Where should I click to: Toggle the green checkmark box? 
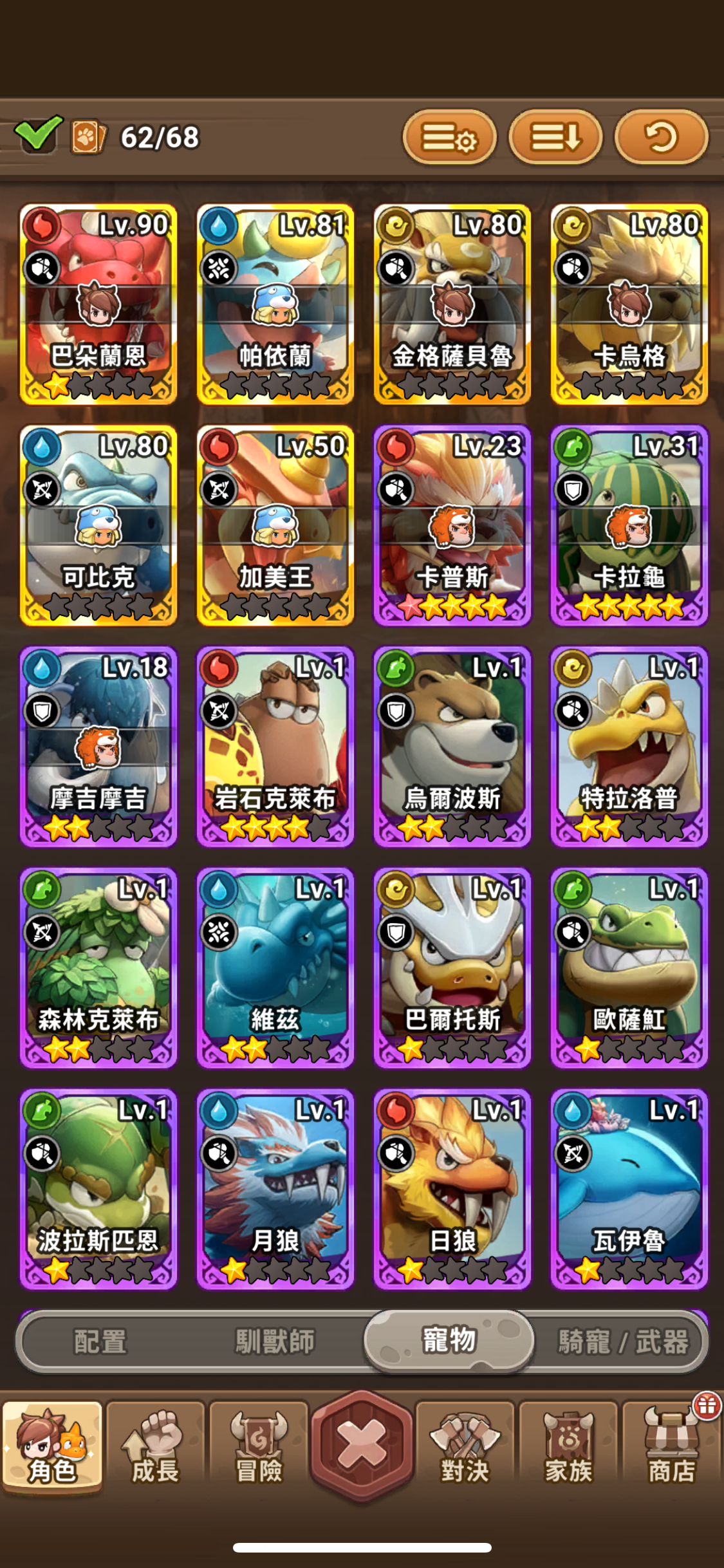click(37, 135)
